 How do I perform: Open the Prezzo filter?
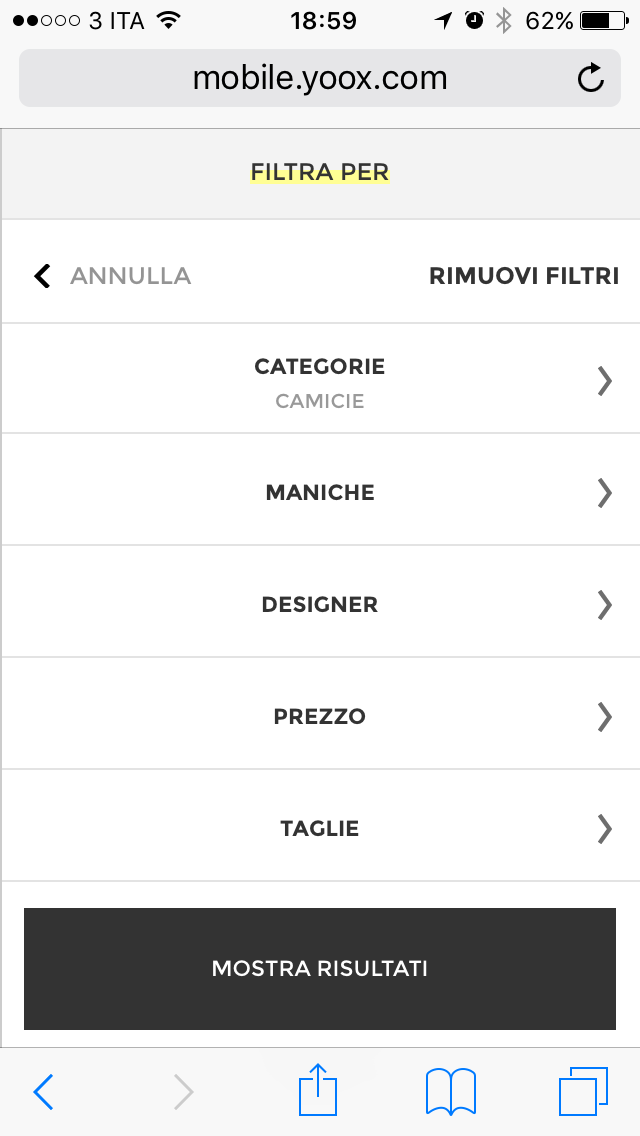pos(320,716)
